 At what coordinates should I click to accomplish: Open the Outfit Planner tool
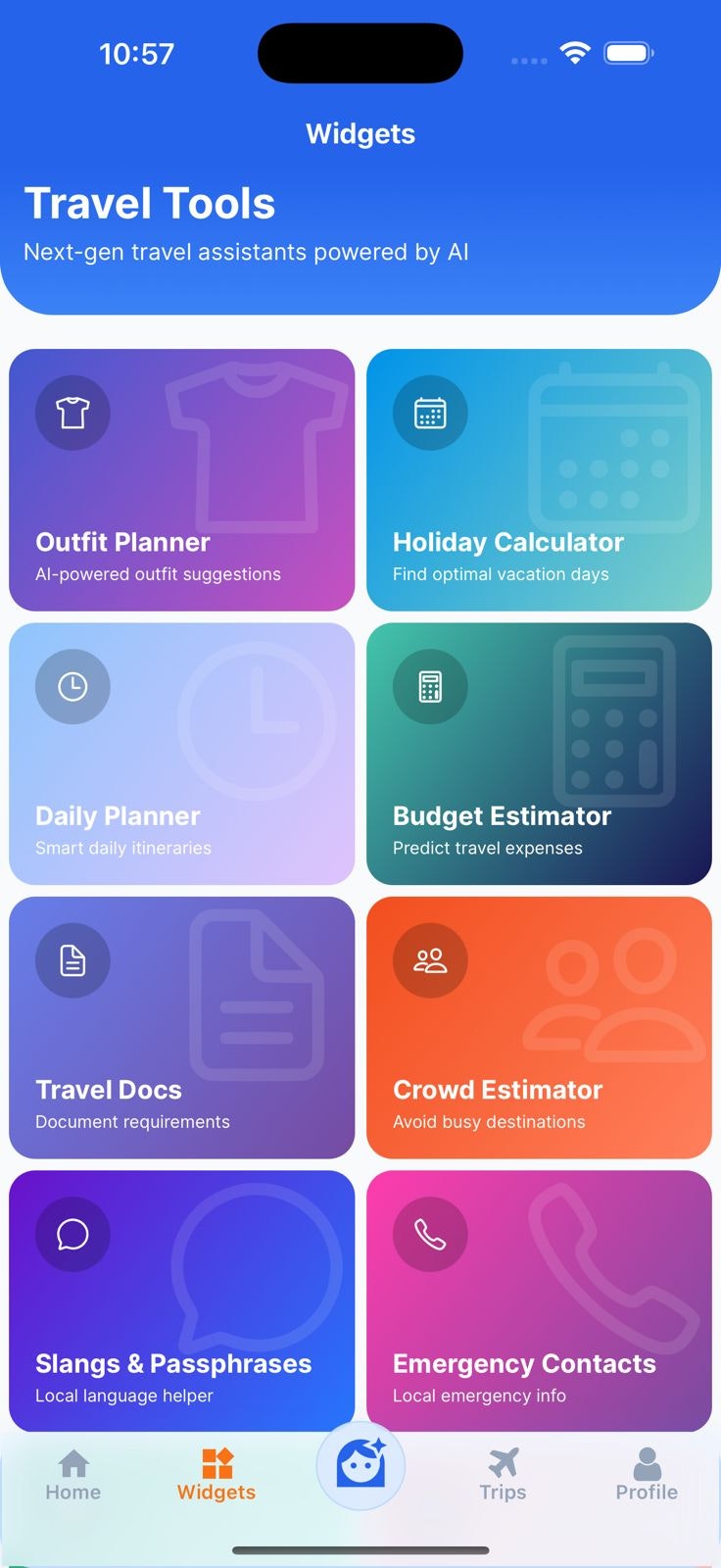(181, 480)
